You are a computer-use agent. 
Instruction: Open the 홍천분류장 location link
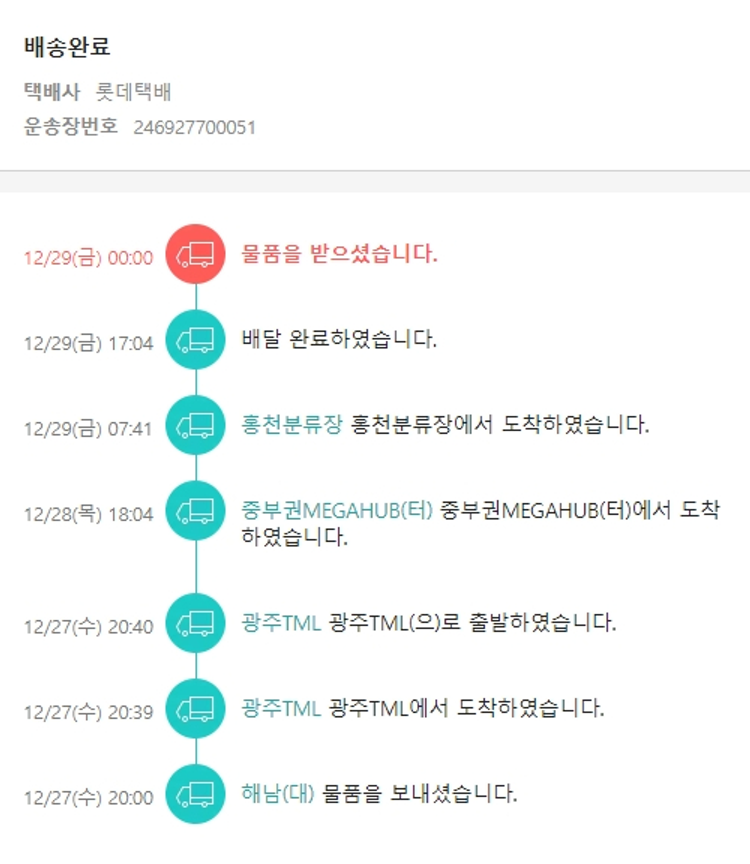click(292, 425)
